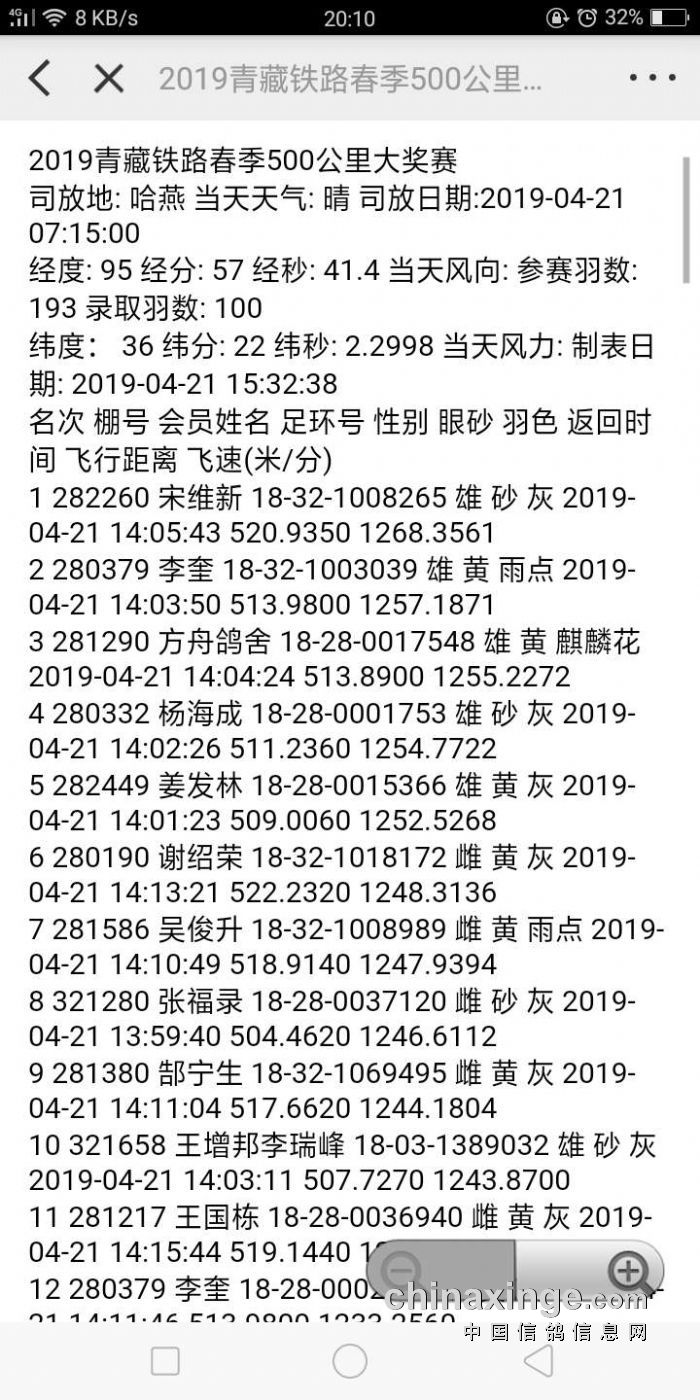Tap the system home circle

[x=350, y=1361]
